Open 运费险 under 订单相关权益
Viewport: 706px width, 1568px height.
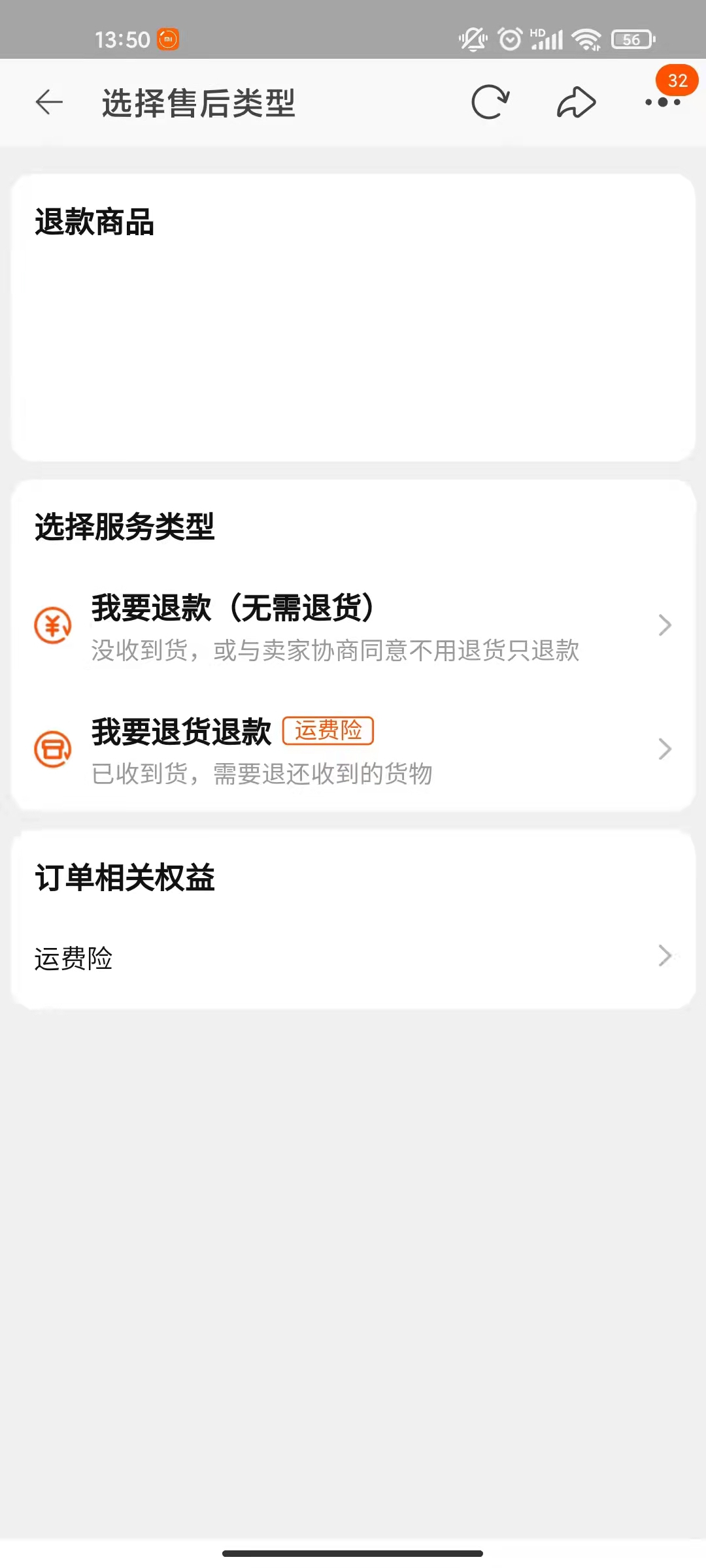coord(74,958)
